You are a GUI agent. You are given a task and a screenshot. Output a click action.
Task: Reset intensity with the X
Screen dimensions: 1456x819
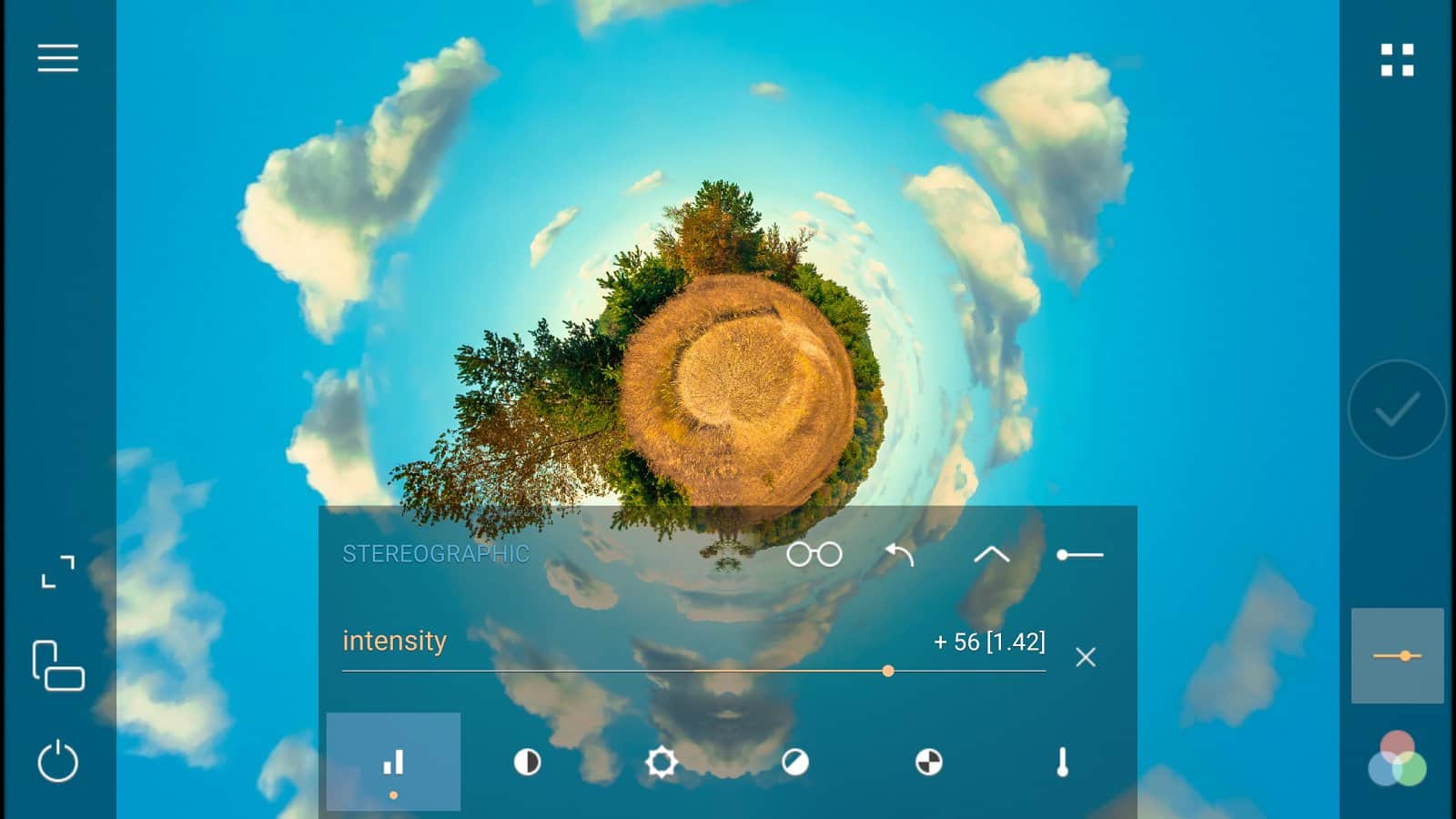1085,657
